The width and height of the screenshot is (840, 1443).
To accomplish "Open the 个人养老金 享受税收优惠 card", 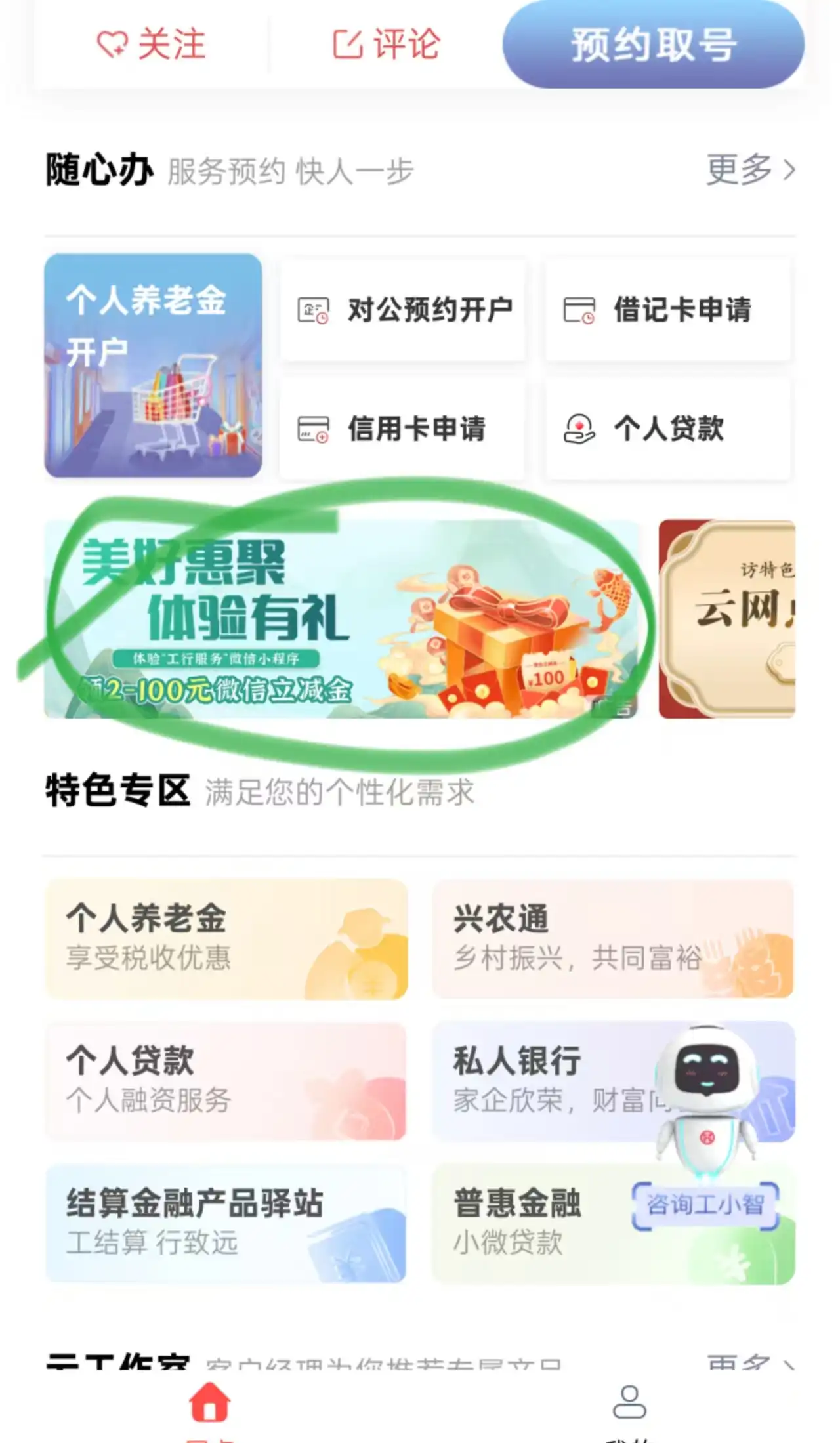I will tap(226, 939).
